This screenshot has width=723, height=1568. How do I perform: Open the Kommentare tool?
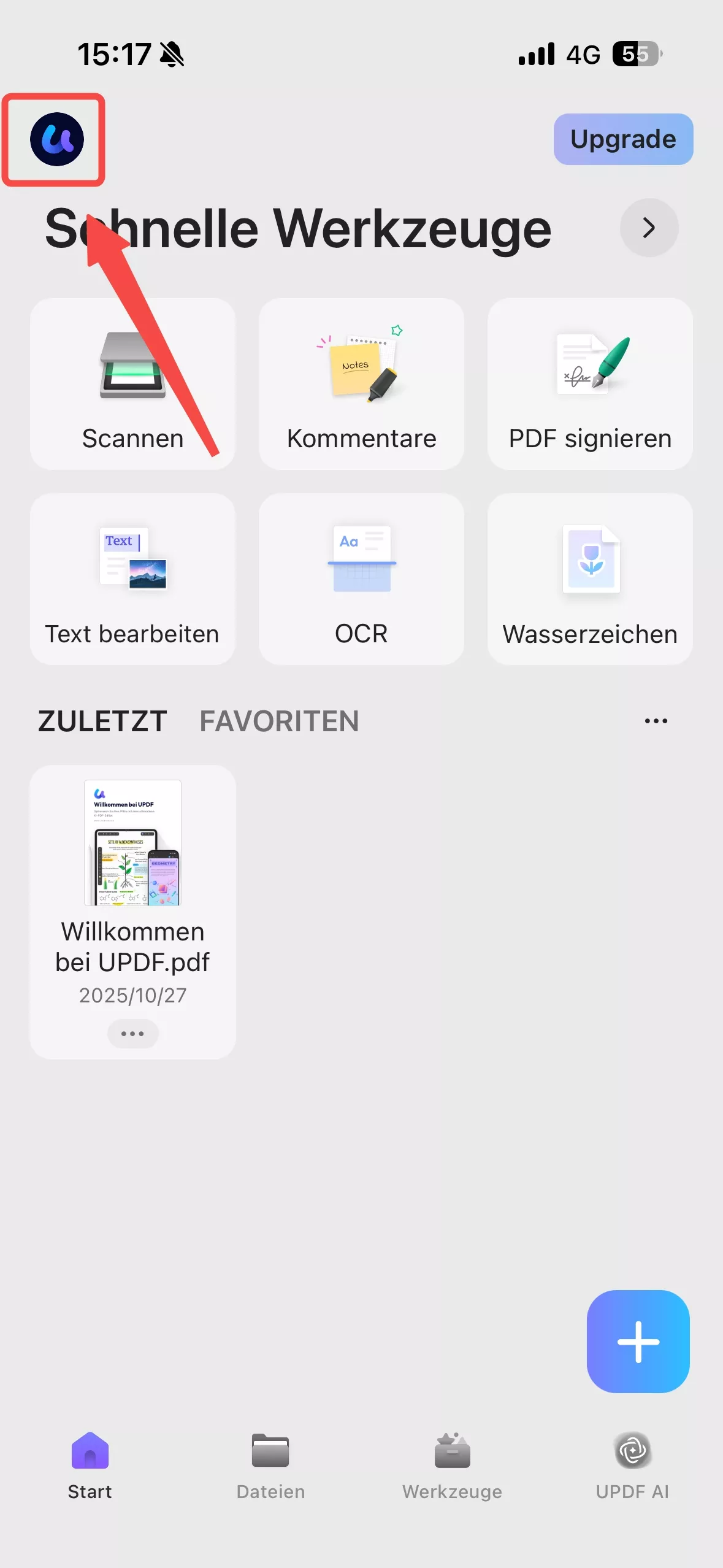tap(361, 383)
